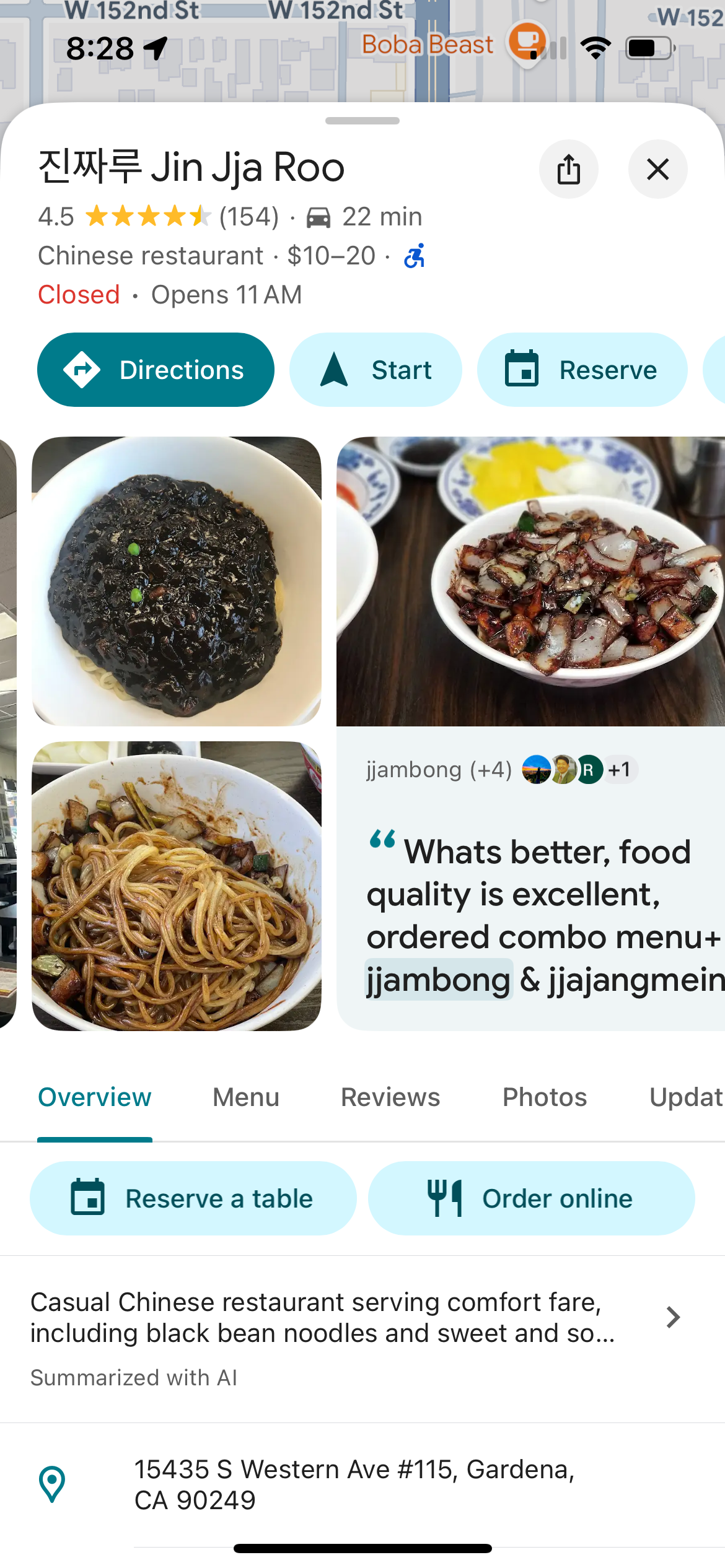Image resolution: width=725 pixels, height=1568 pixels.
Task: Close the place details sheet
Action: coord(657,169)
